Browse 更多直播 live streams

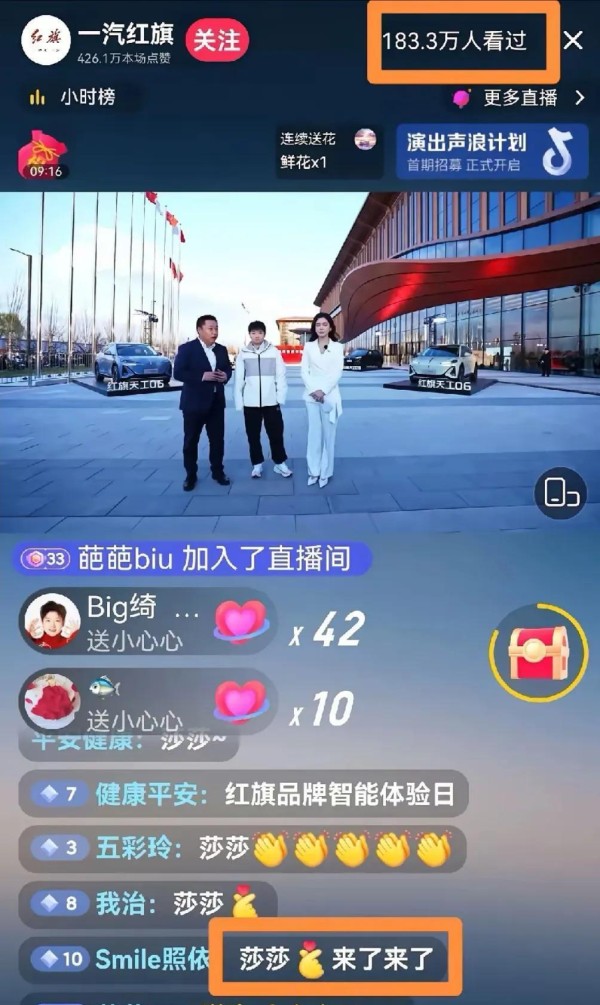520,98
